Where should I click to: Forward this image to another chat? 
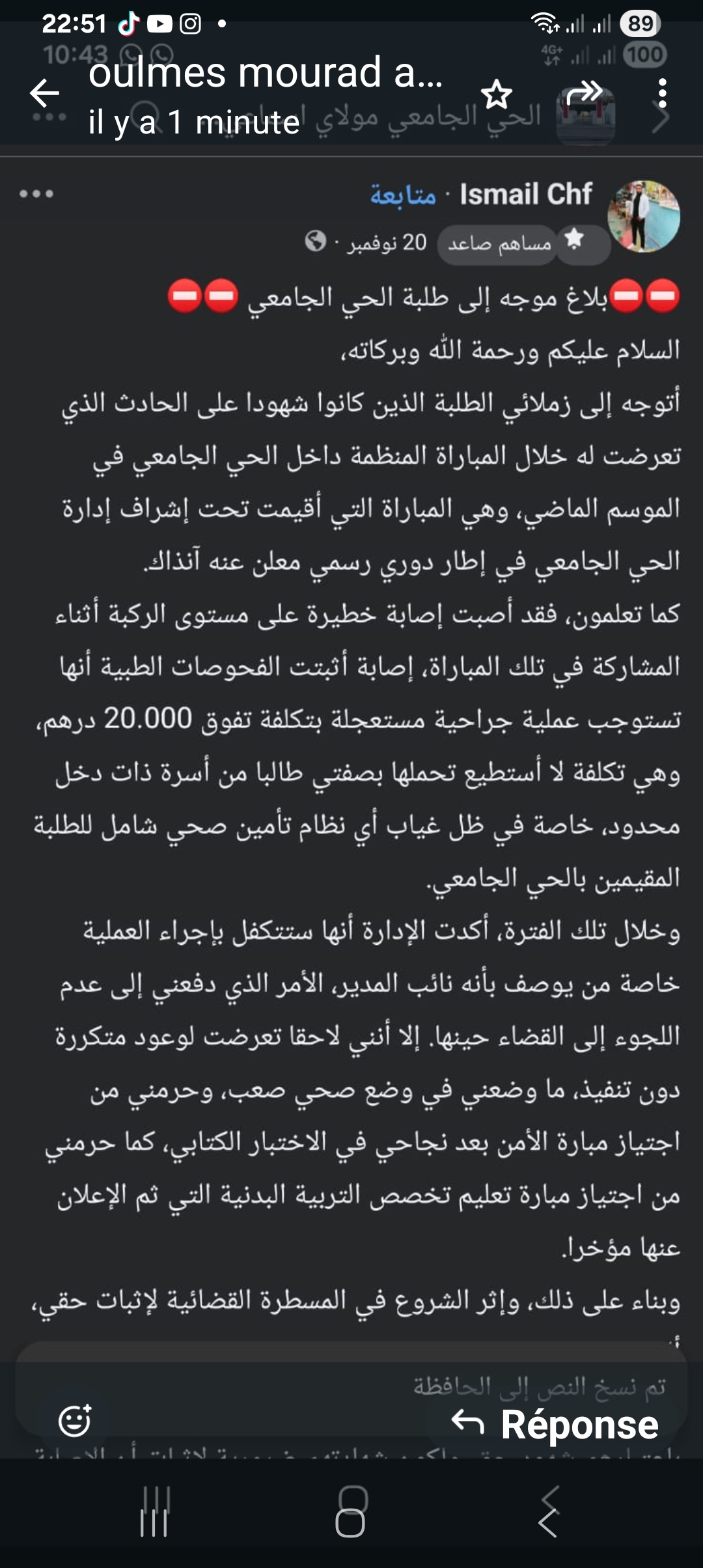pyautogui.click(x=584, y=93)
